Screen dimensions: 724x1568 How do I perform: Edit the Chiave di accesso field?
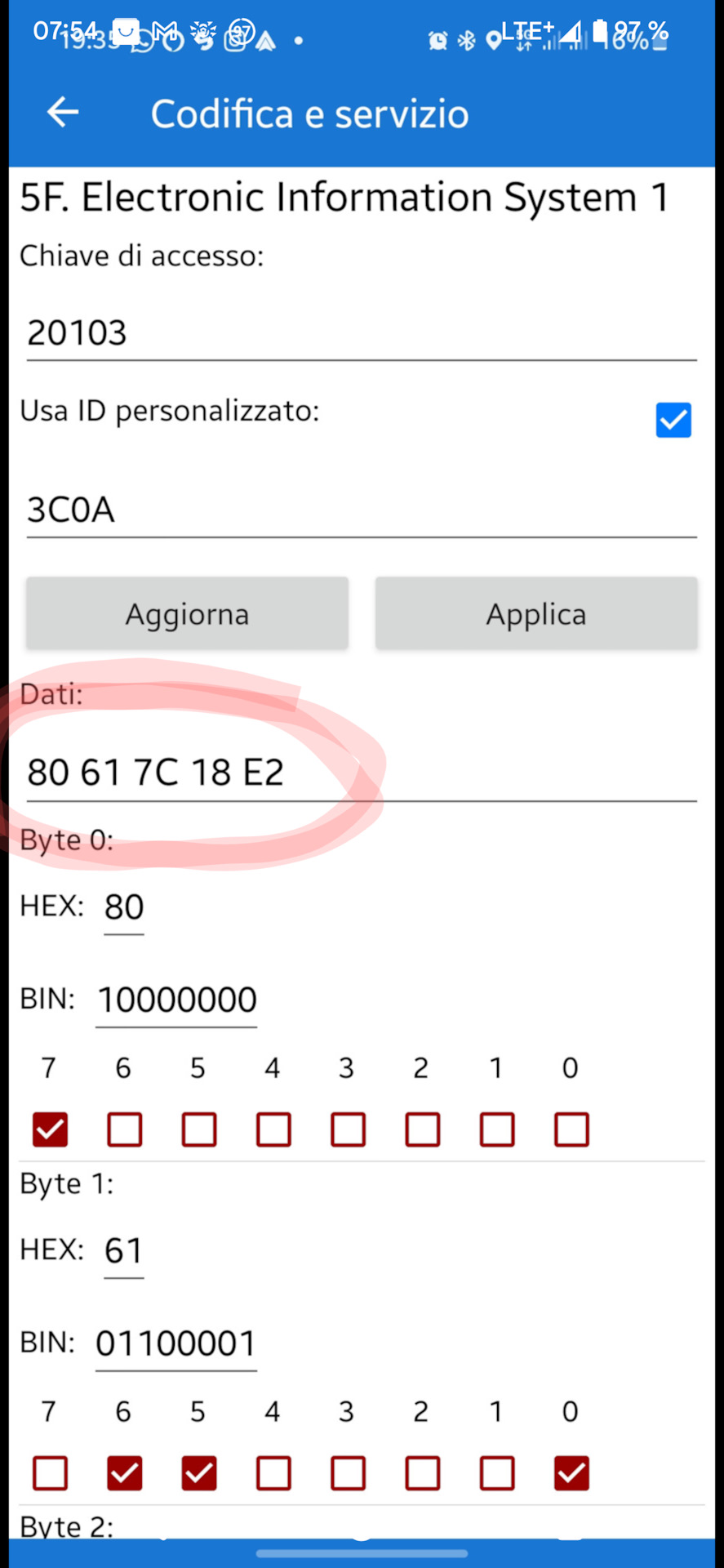click(361, 333)
